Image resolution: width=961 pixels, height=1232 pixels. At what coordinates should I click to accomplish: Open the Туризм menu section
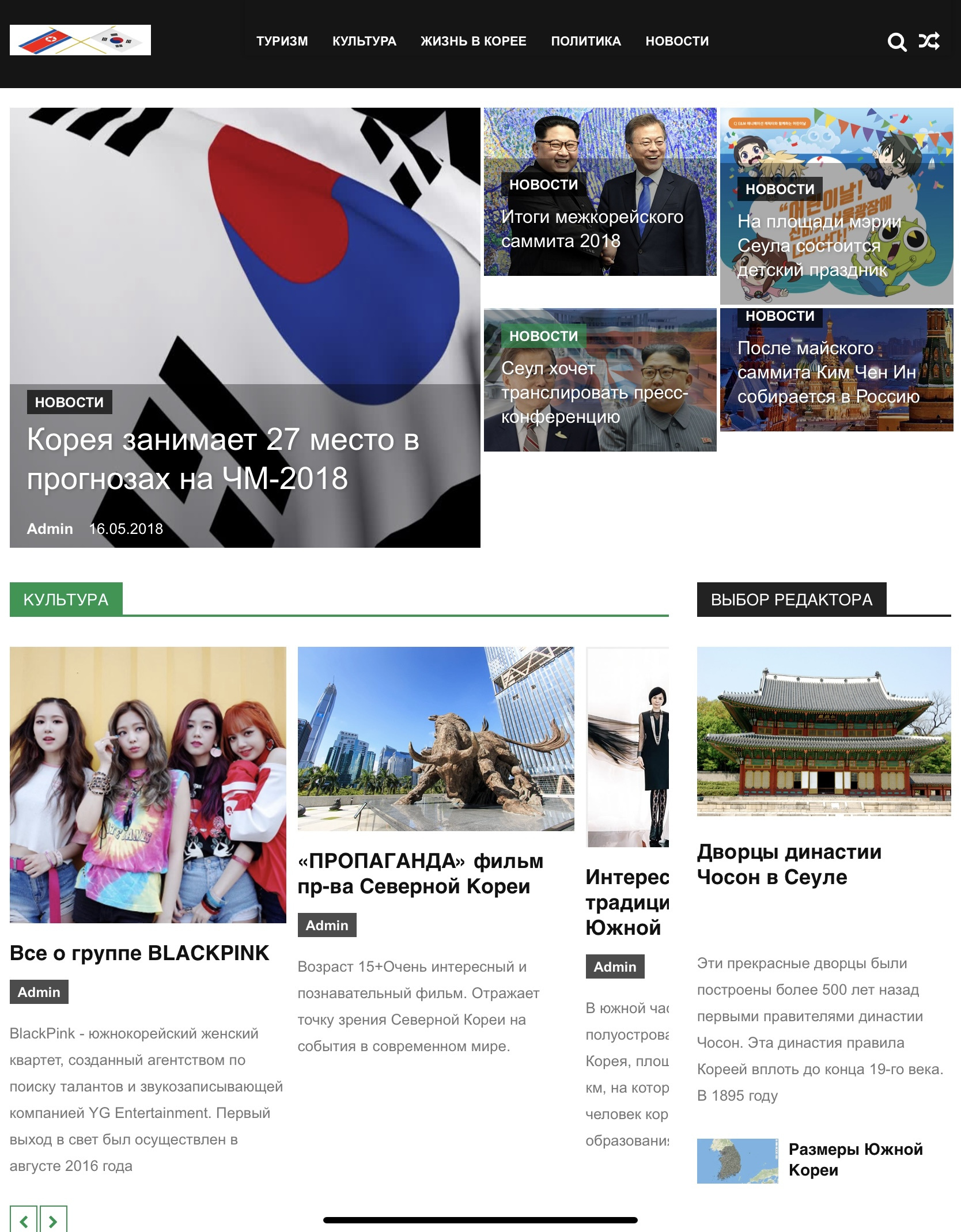(x=282, y=41)
